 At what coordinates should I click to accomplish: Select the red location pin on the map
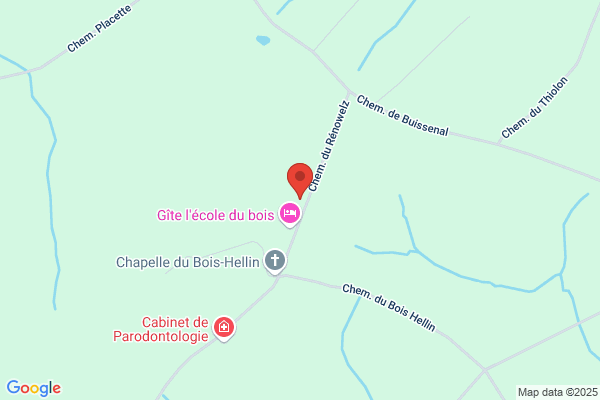pyautogui.click(x=300, y=180)
